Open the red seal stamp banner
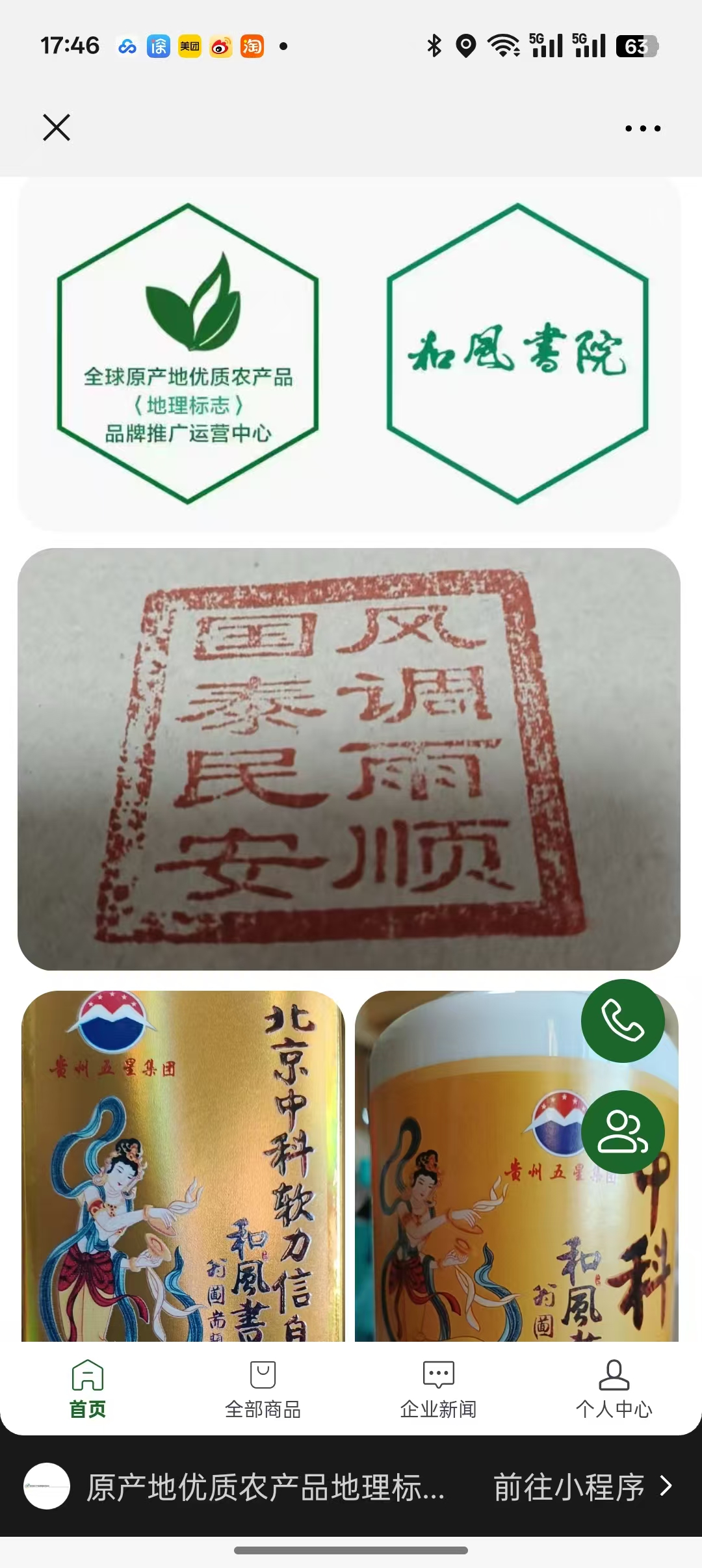The width and height of the screenshot is (702, 1568). 349,759
